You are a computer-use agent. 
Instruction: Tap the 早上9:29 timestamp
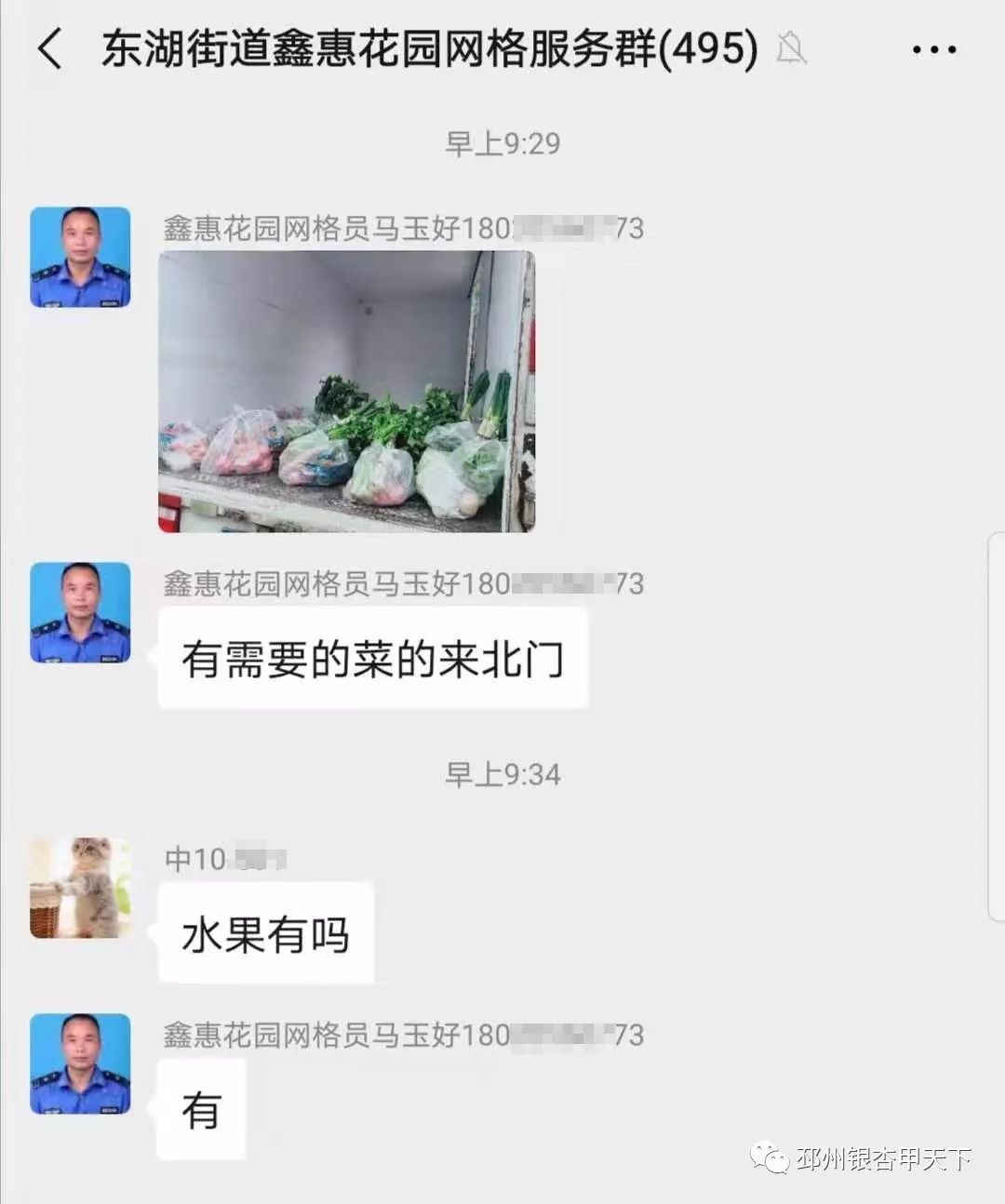click(502, 141)
